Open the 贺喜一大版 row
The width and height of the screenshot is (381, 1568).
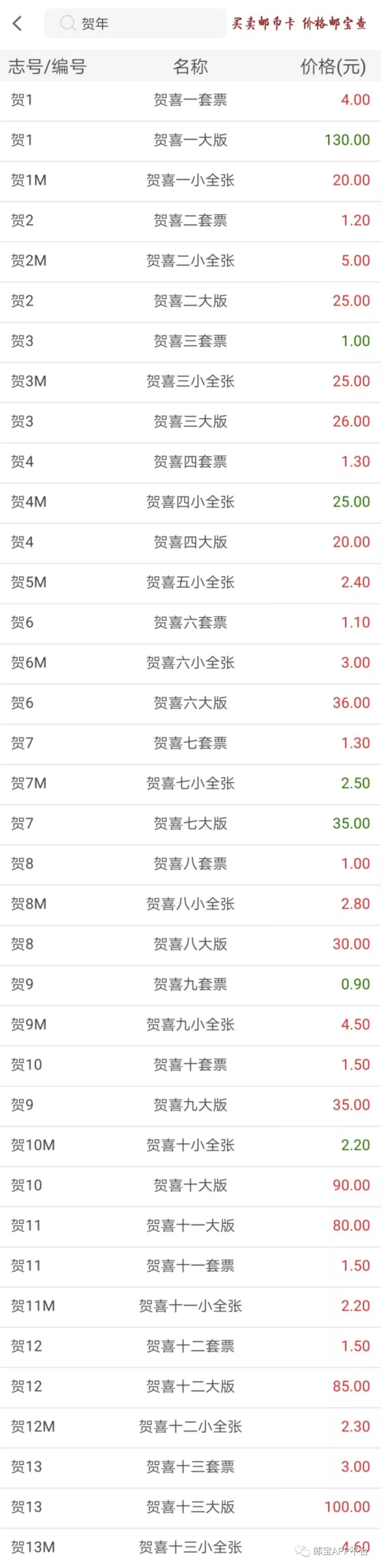pyautogui.click(x=190, y=140)
